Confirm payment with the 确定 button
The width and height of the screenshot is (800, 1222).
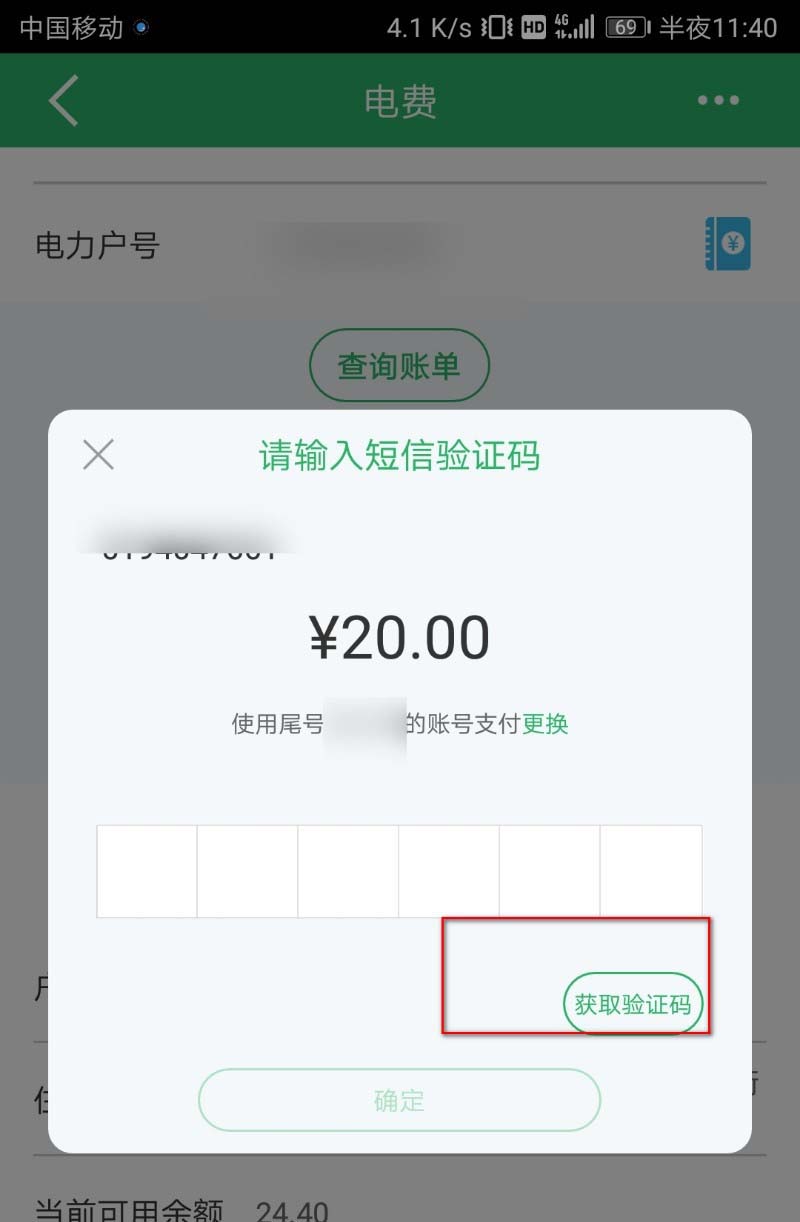pyautogui.click(x=399, y=1101)
